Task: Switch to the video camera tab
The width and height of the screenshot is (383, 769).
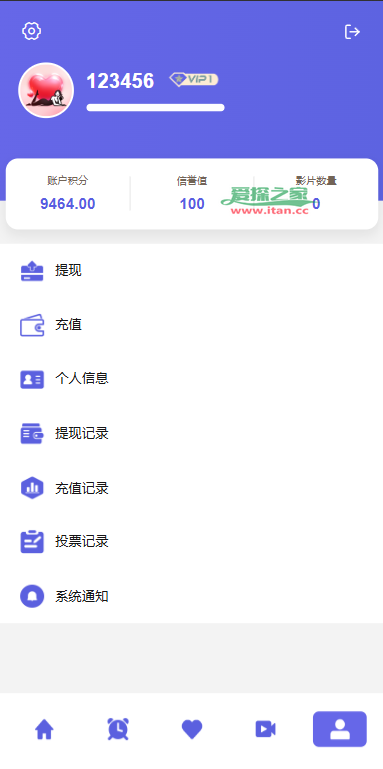Action: (x=265, y=729)
